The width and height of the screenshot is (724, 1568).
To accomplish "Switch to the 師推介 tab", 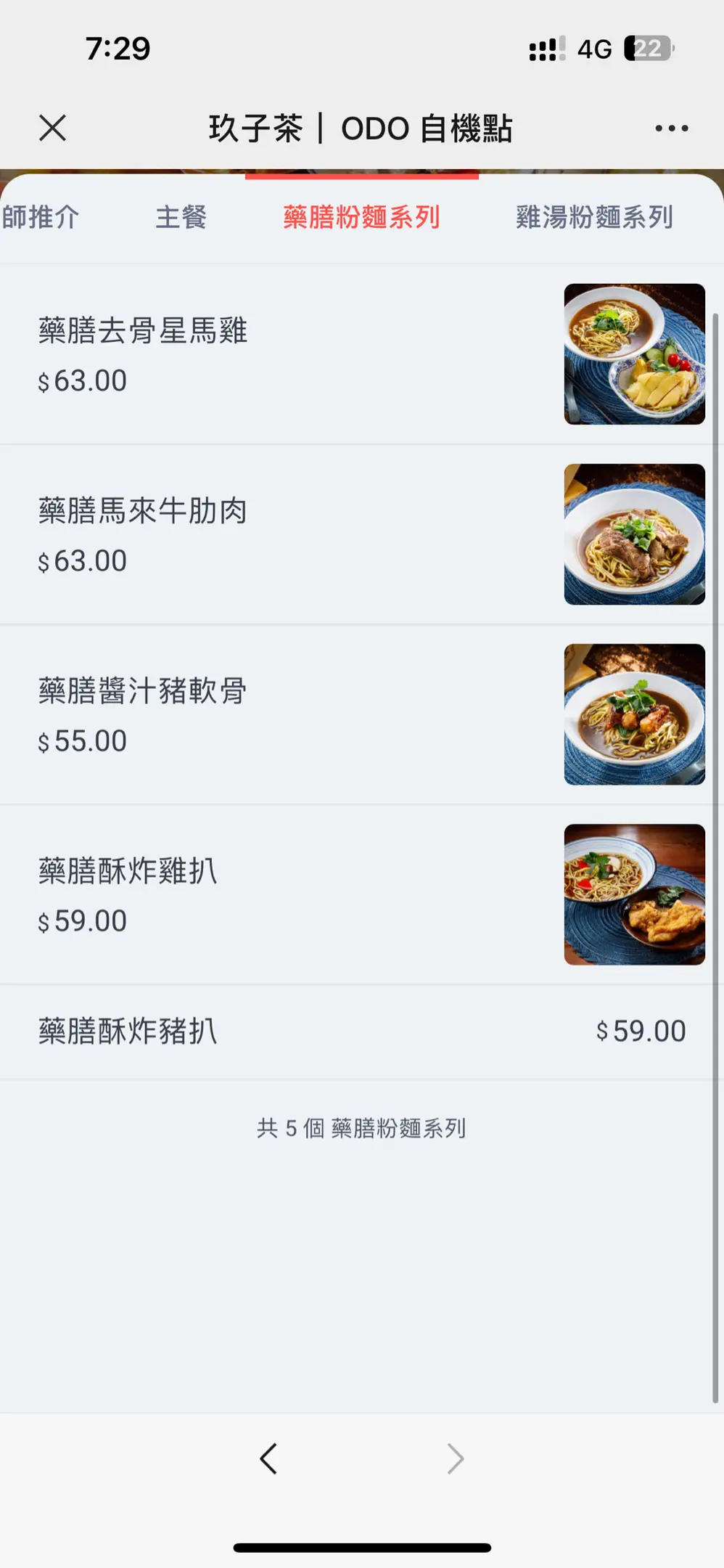I will point(40,217).
